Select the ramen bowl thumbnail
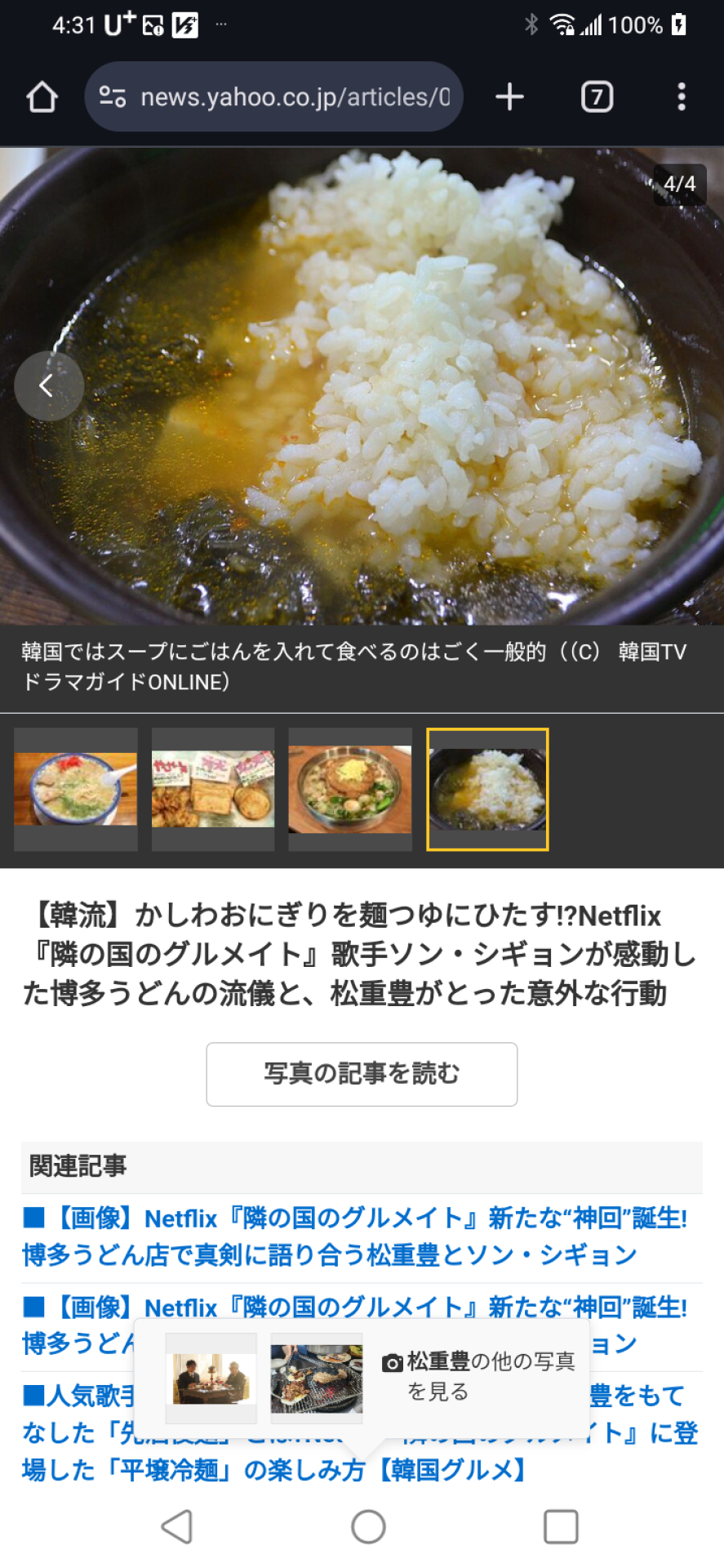724x1568 pixels. pyautogui.click(x=76, y=789)
